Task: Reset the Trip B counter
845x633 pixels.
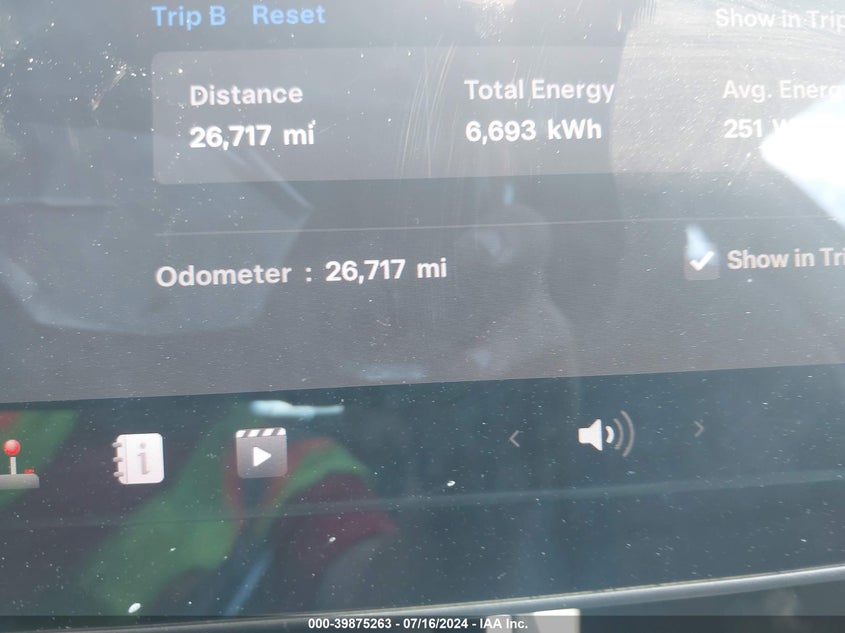Action: tap(288, 15)
